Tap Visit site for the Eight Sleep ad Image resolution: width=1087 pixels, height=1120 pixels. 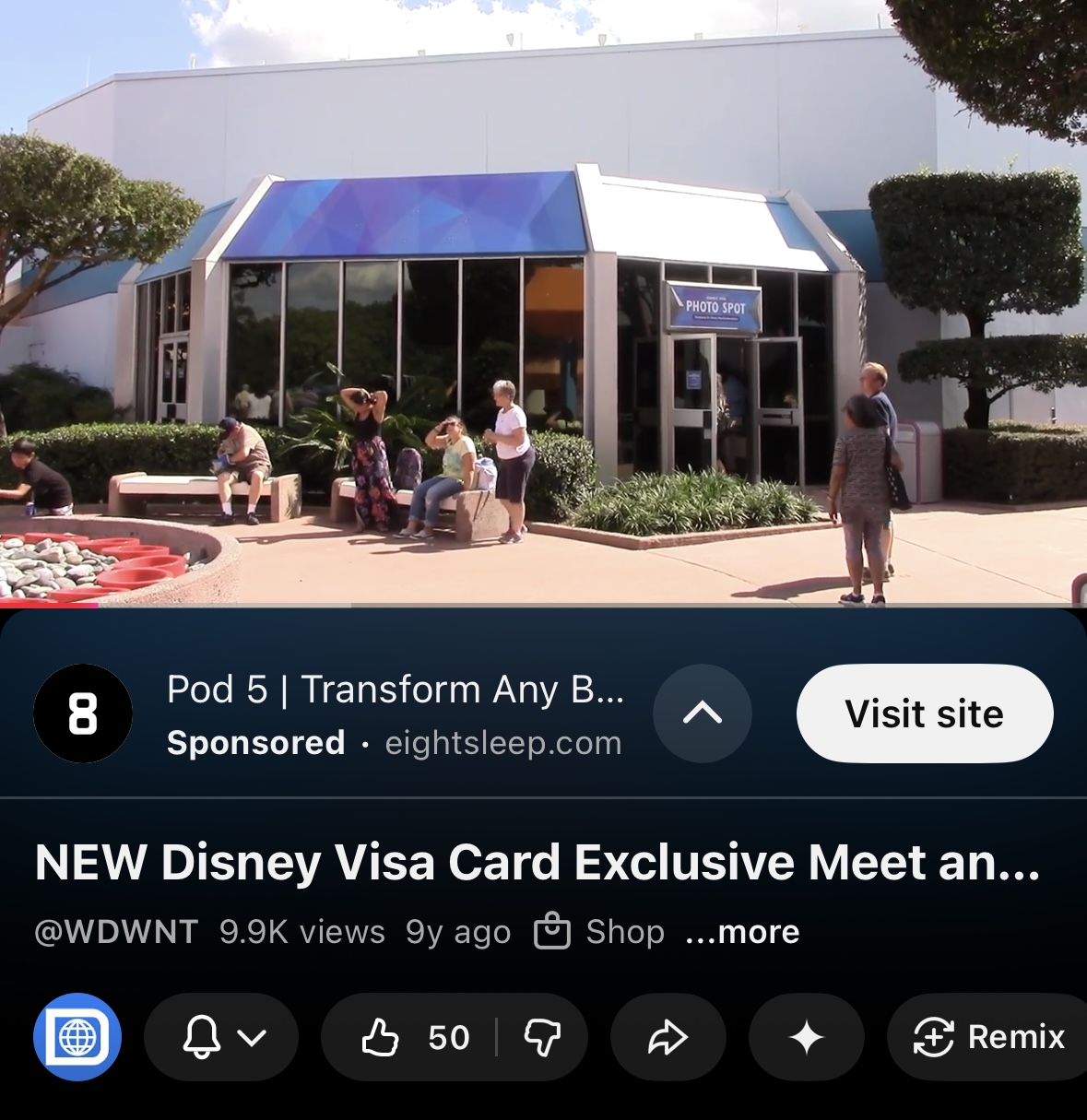pos(924,713)
